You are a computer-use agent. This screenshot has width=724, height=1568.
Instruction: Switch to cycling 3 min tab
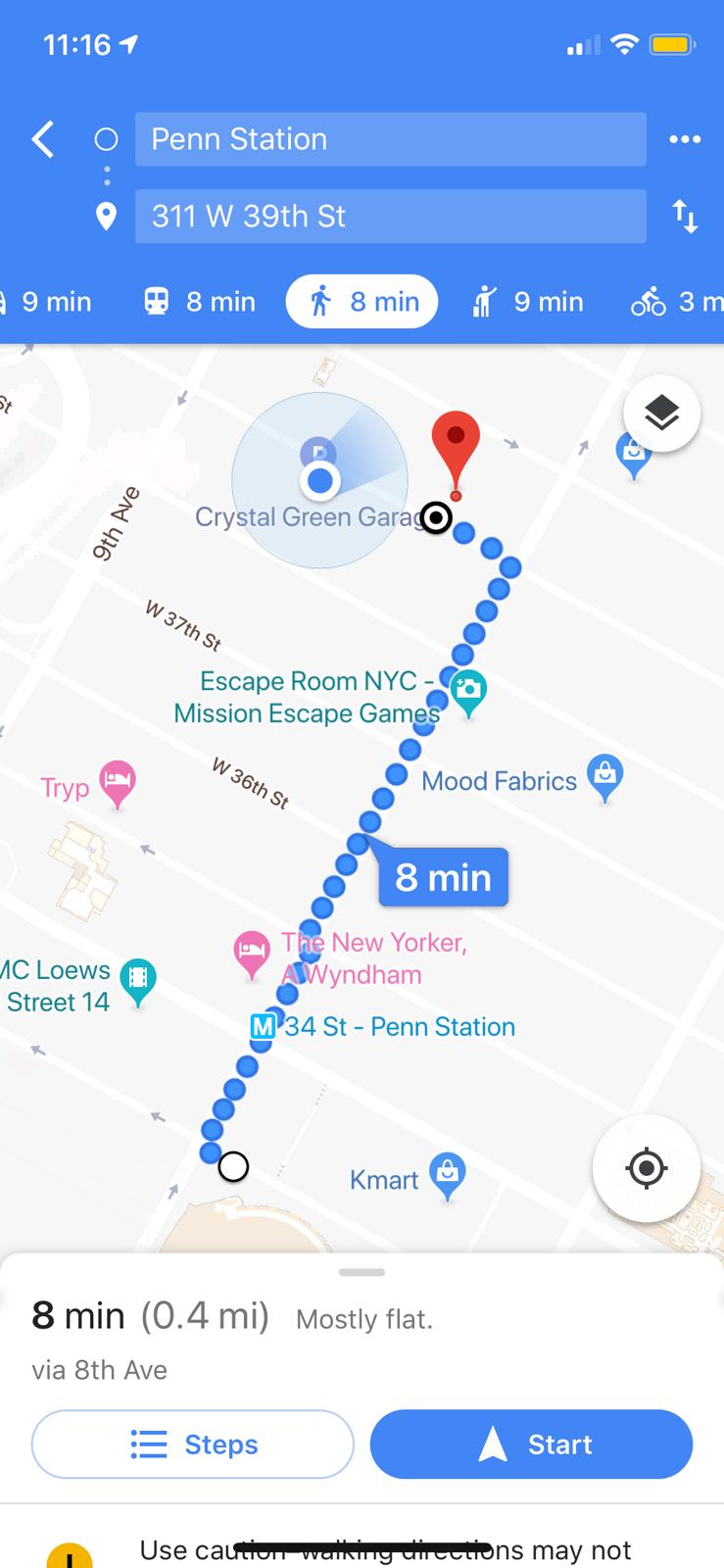[676, 302]
